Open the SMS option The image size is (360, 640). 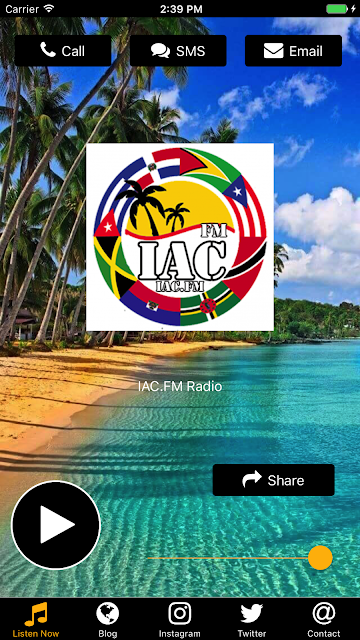coord(178,51)
